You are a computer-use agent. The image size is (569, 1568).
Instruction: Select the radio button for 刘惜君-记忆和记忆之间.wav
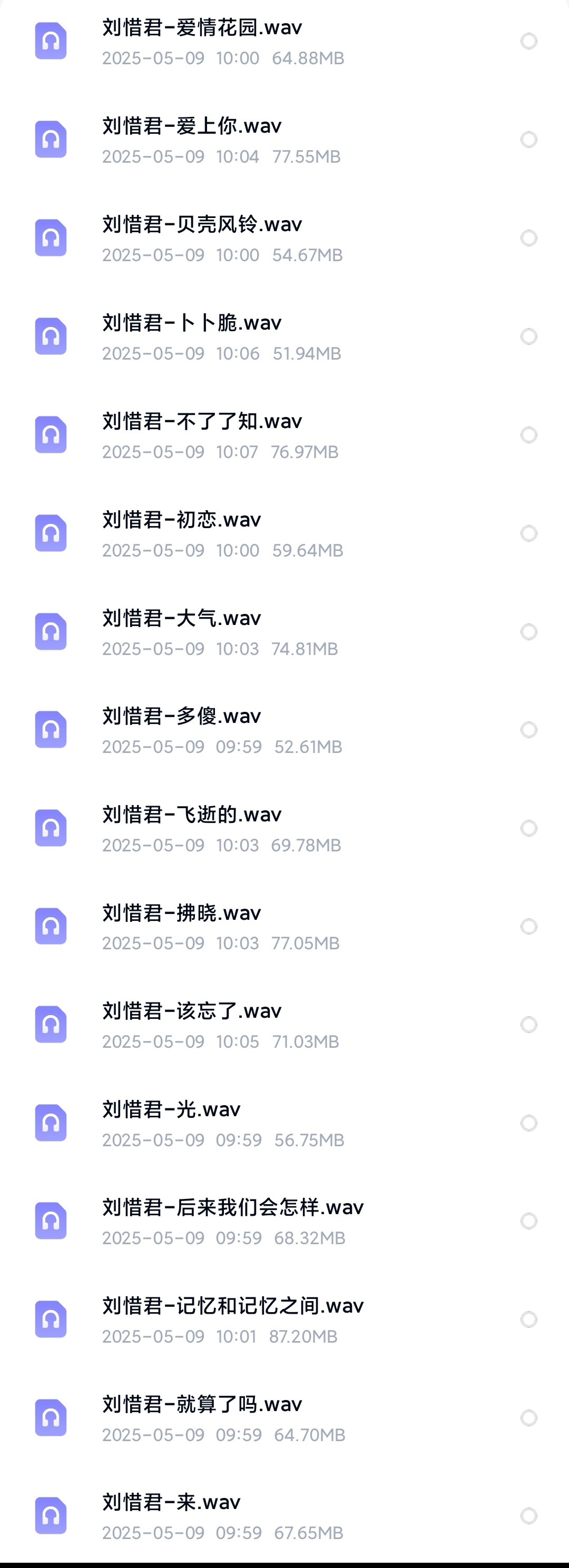coord(529,1319)
